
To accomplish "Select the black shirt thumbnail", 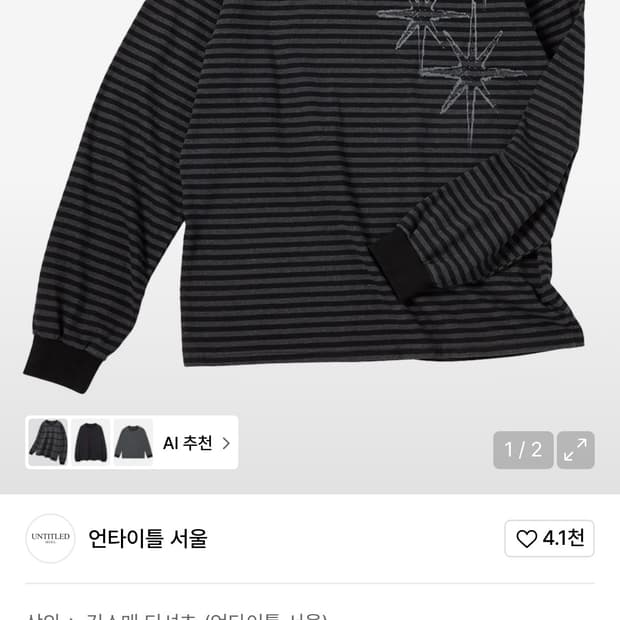I will (x=90, y=442).
